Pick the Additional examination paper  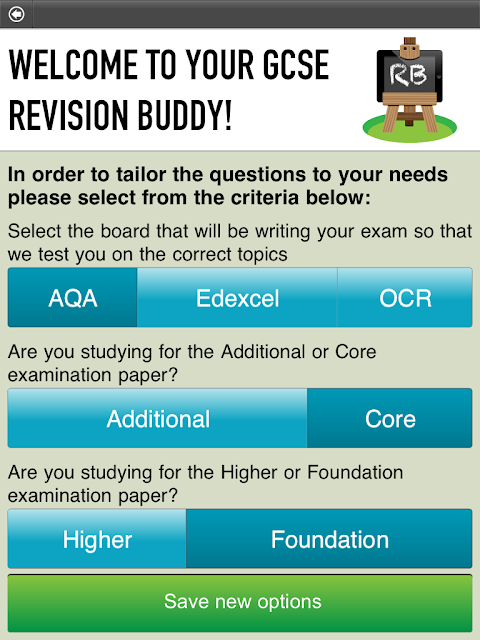pyautogui.click(x=158, y=418)
